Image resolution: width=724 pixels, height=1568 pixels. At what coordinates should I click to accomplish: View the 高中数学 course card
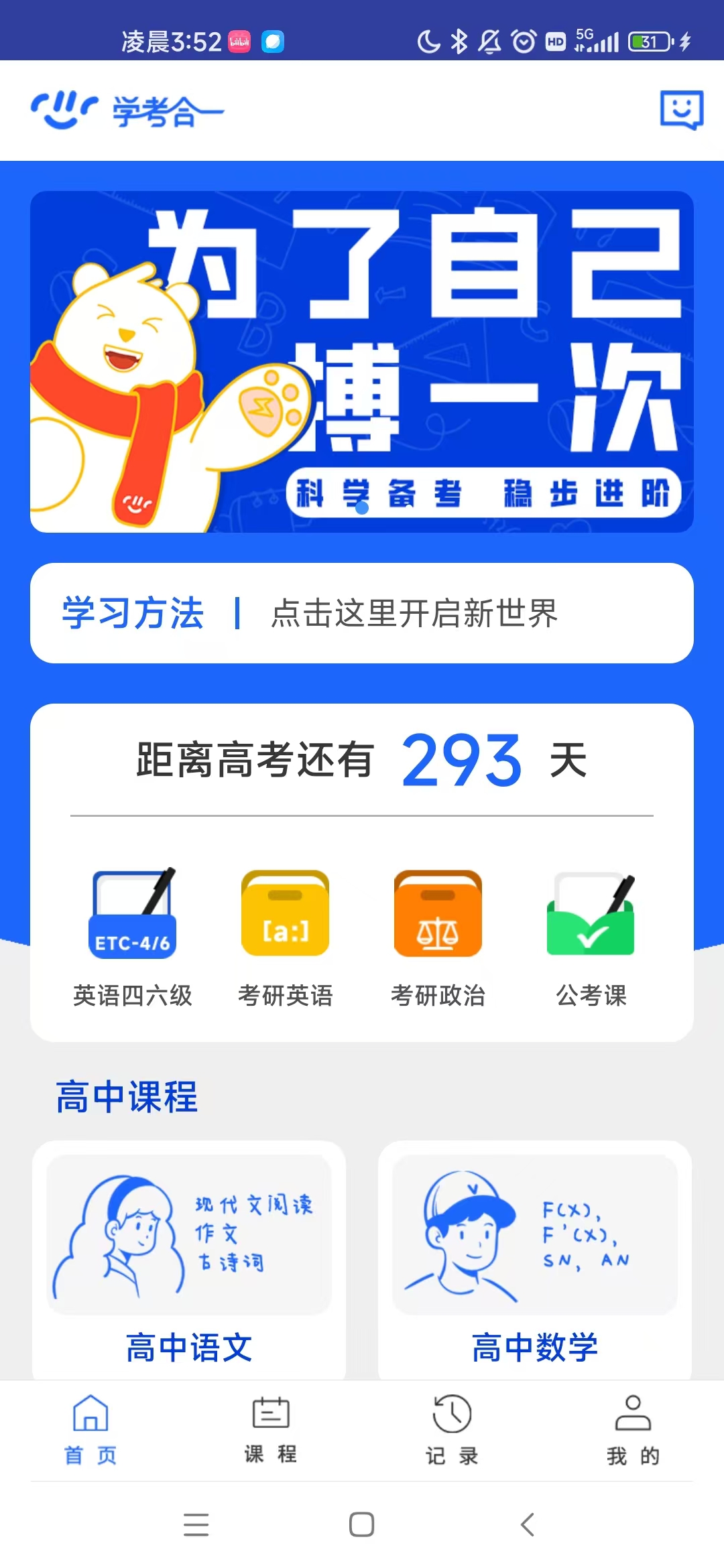coord(535,1260)
